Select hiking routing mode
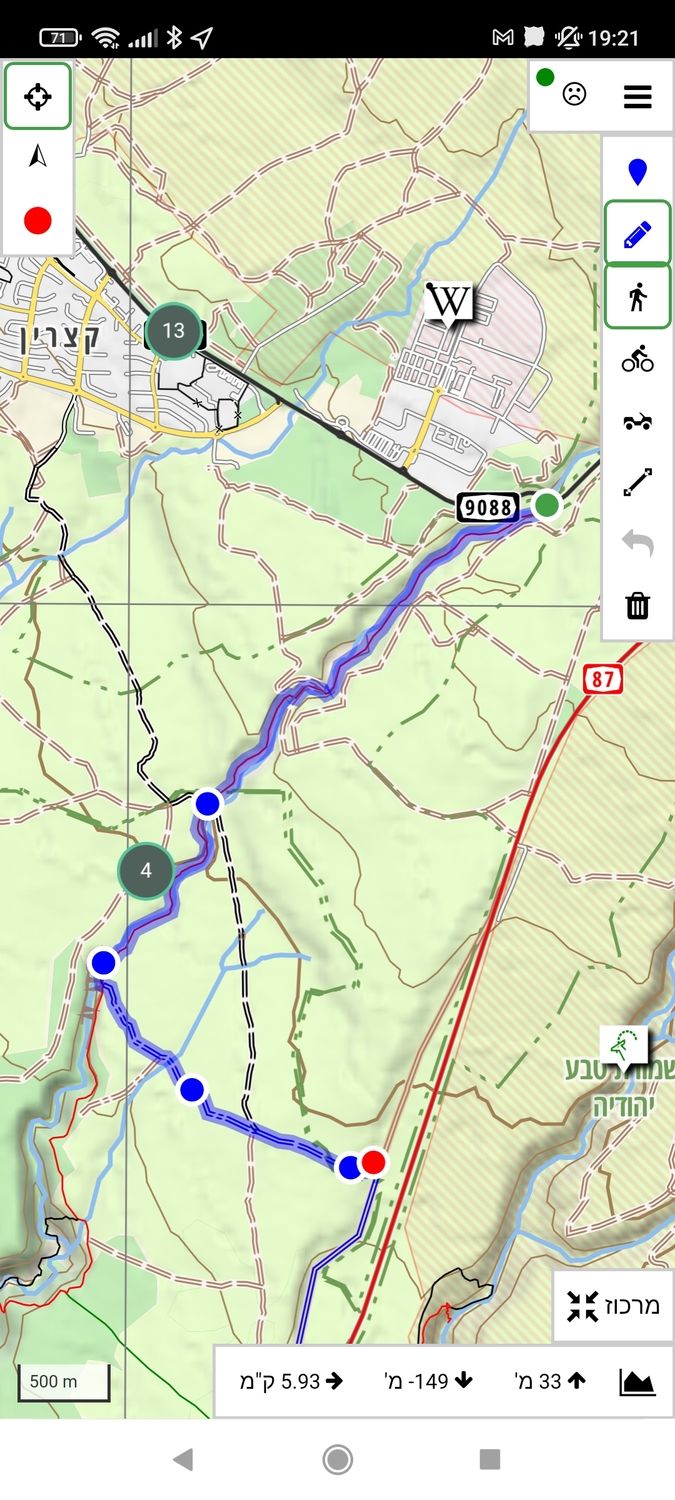 (x=637, y=297)
